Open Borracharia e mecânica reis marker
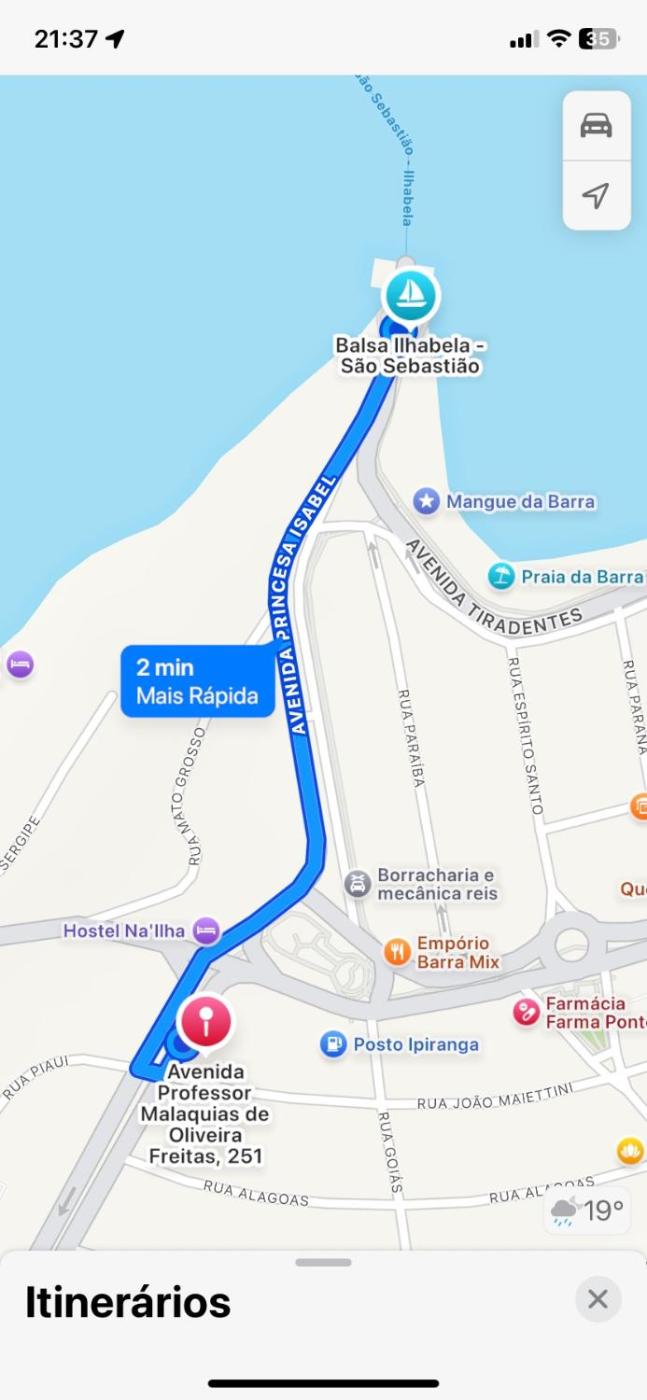 357,884
